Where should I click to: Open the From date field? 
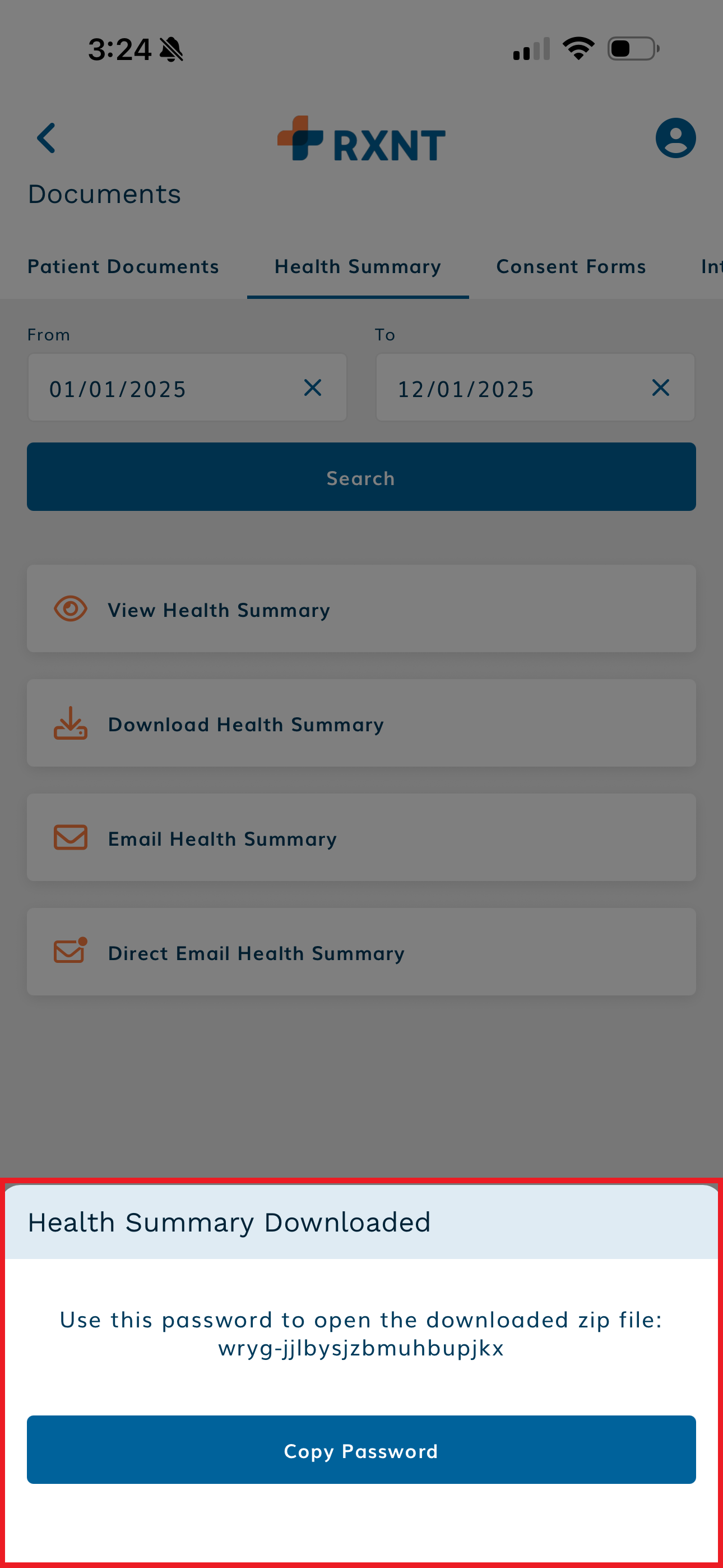coord(164,388)
